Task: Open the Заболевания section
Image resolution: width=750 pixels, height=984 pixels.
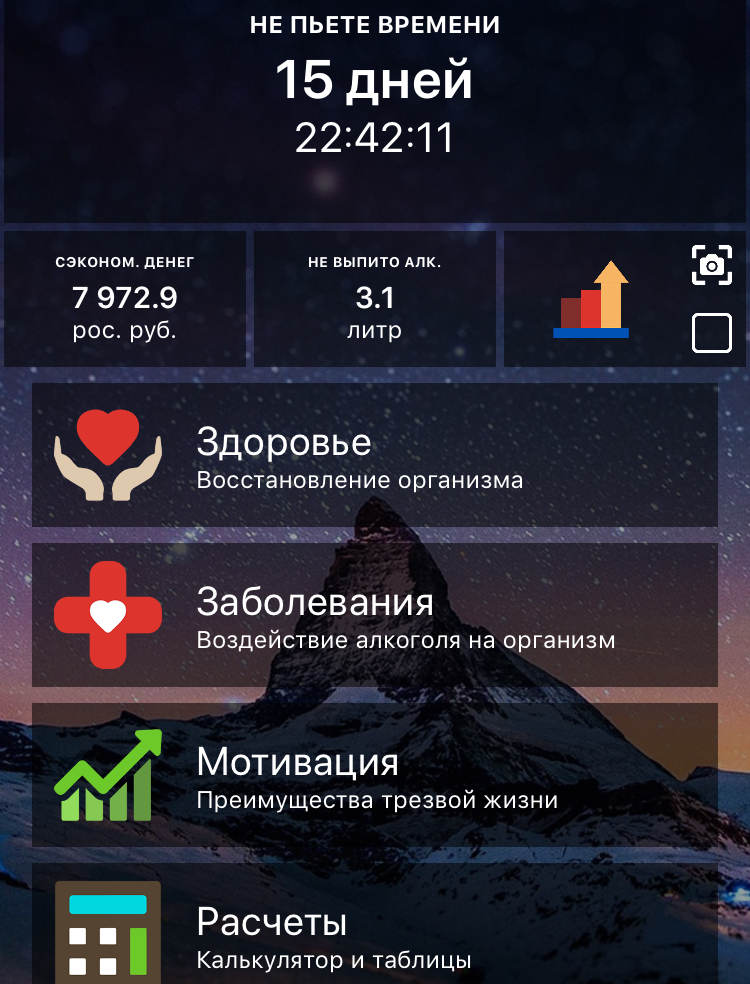Action: [375, 615]
